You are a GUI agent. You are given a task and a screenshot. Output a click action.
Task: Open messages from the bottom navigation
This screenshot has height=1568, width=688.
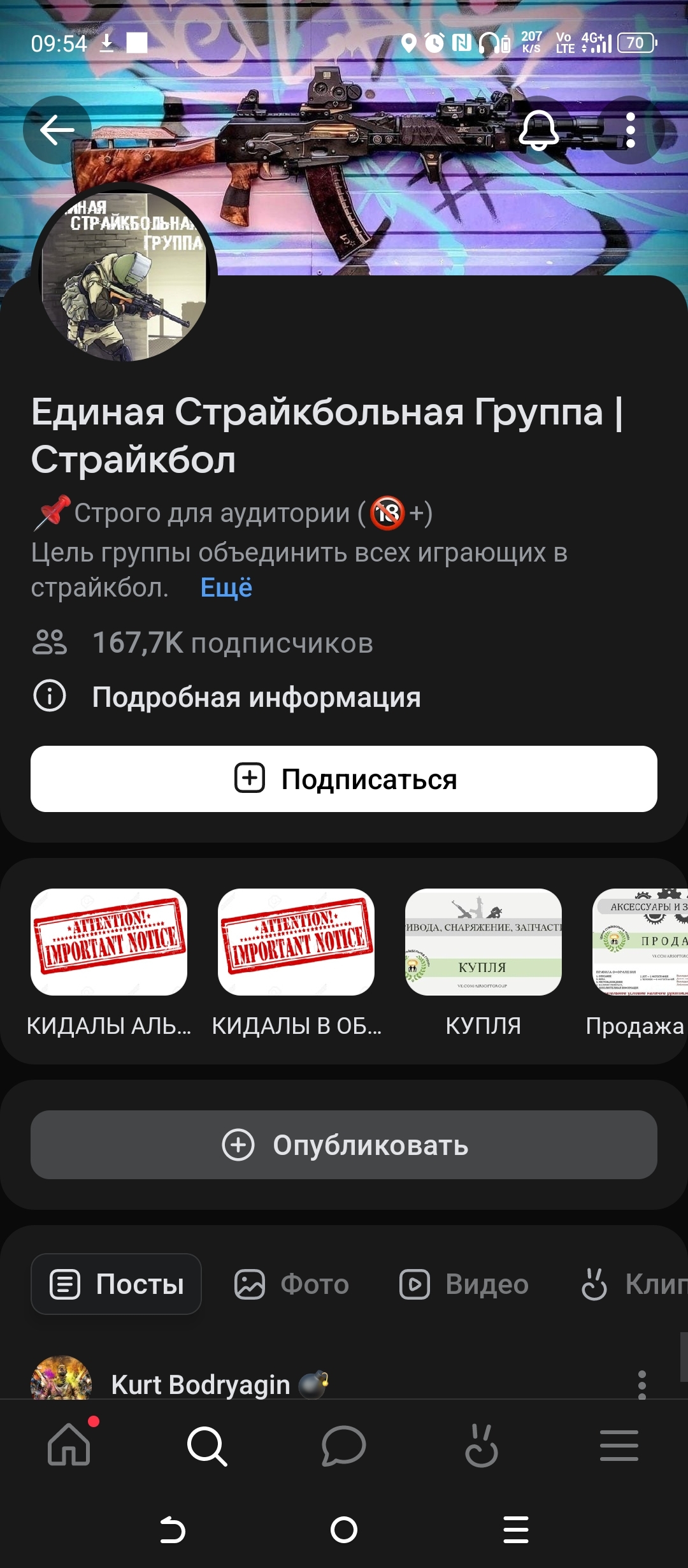click(344, 1446)
